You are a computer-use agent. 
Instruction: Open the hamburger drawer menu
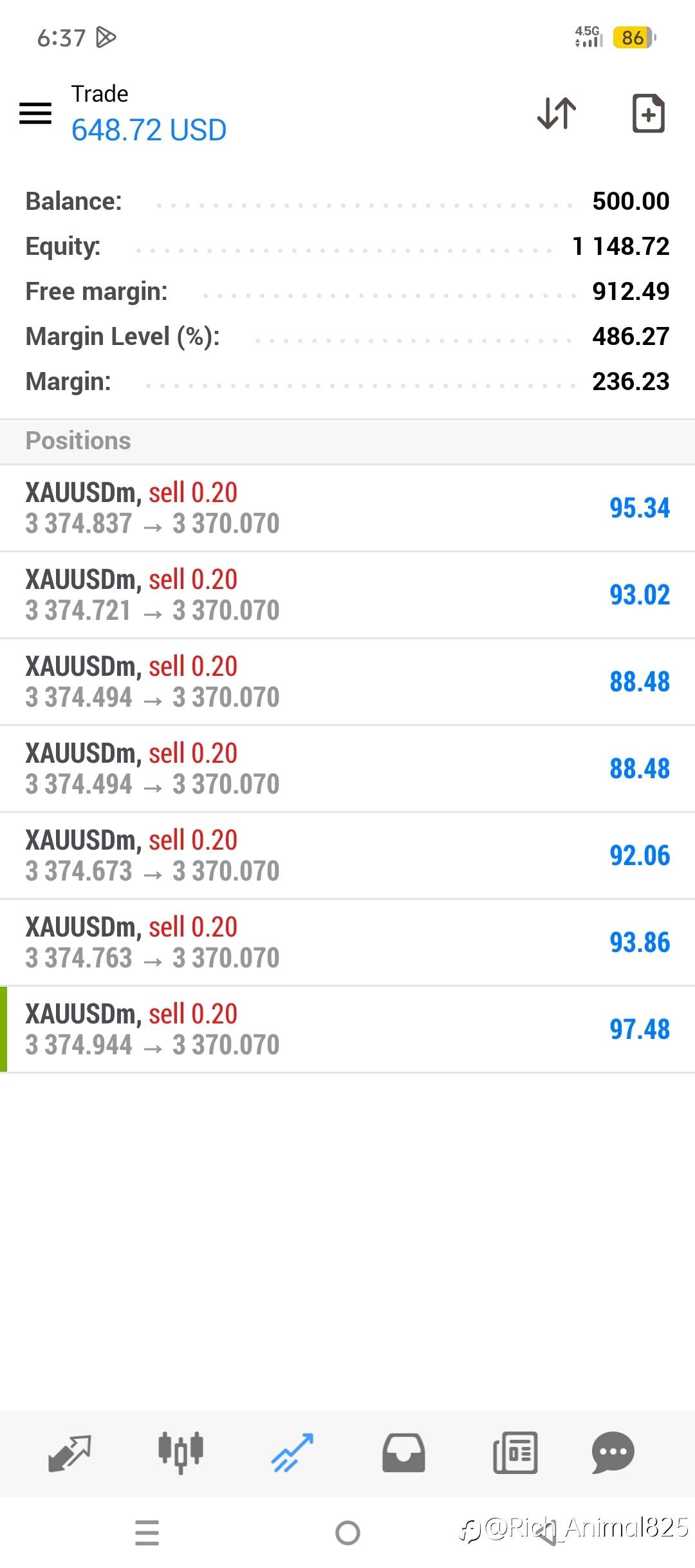[35, 113]
